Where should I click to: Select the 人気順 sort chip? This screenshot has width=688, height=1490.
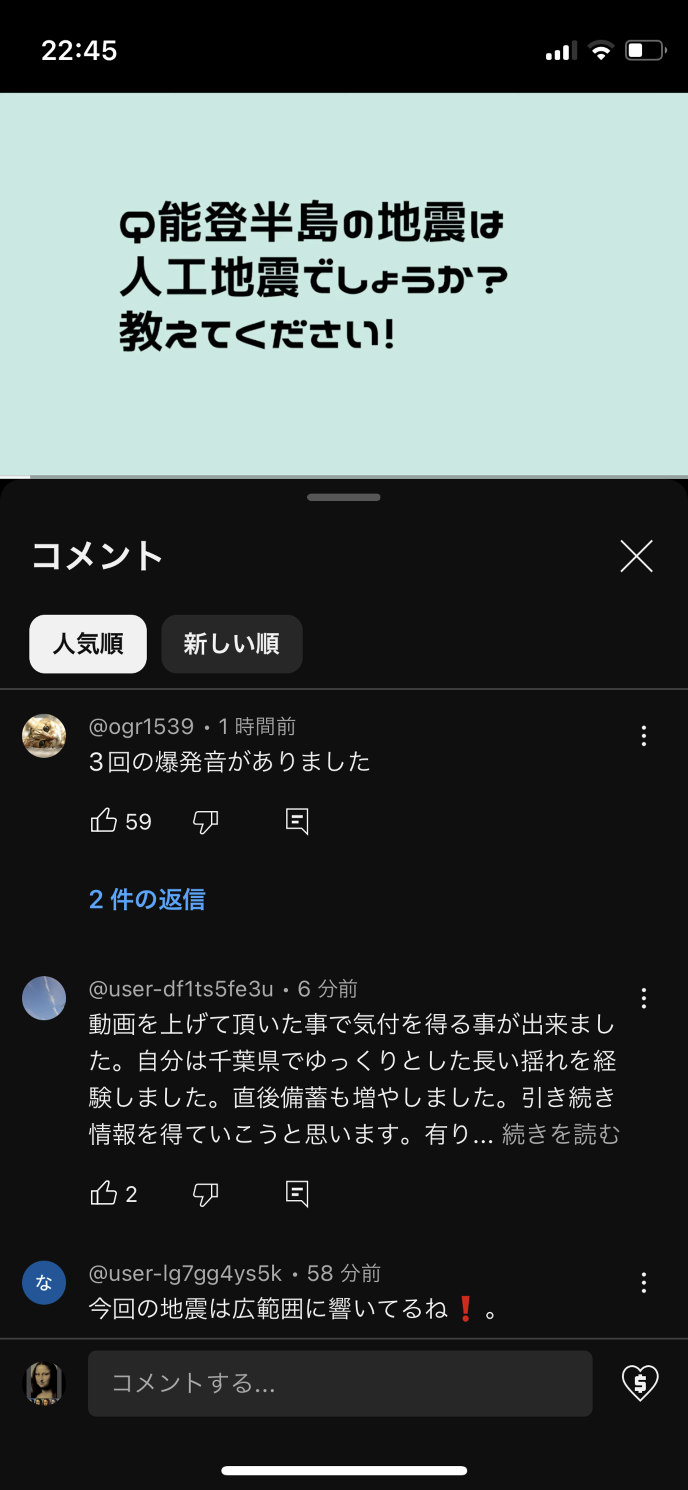[x=88, y=644]
